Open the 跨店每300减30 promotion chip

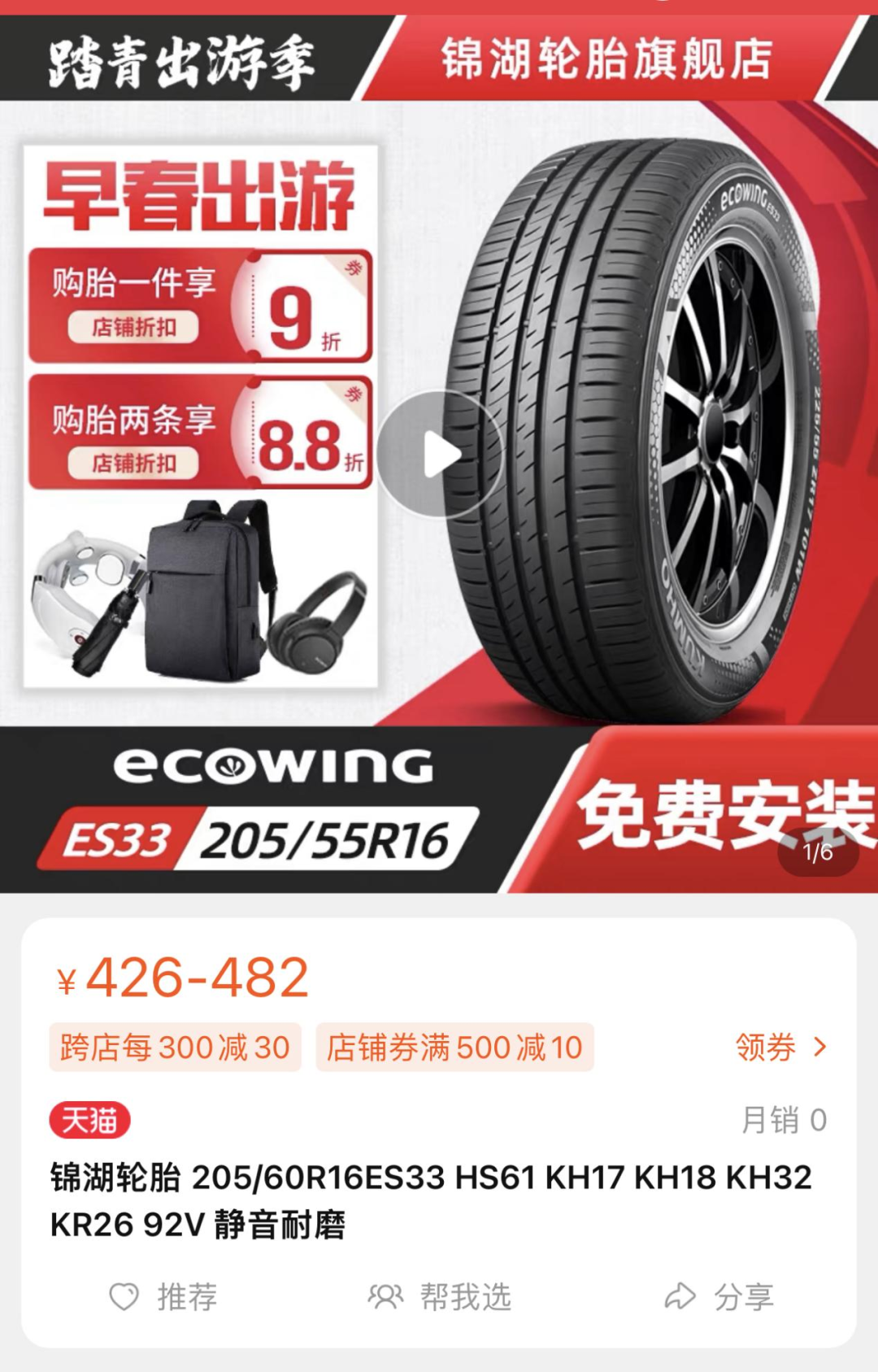tap(175, 1048)
